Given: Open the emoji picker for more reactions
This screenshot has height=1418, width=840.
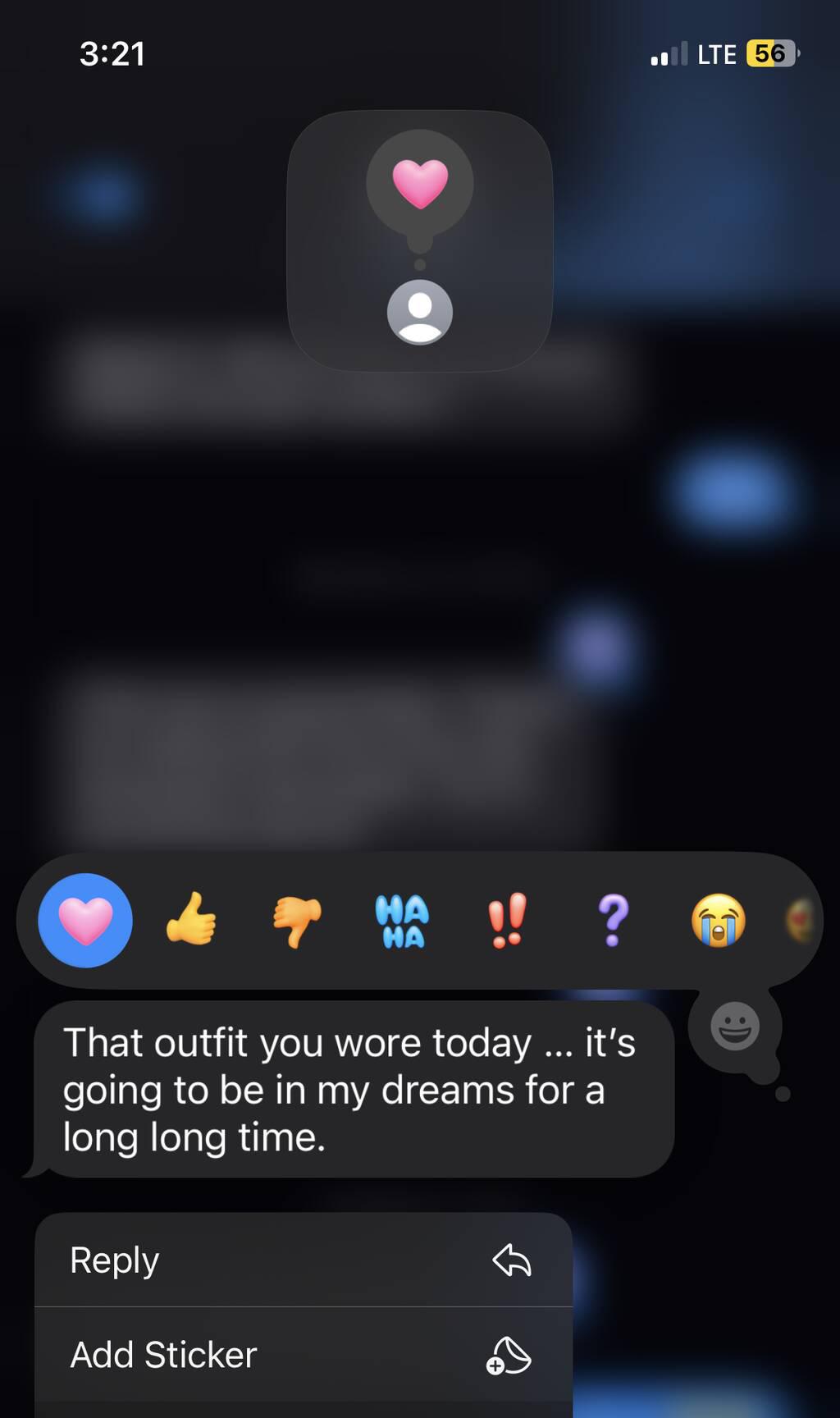Looking at the screenshot, I should (734, 1026).
